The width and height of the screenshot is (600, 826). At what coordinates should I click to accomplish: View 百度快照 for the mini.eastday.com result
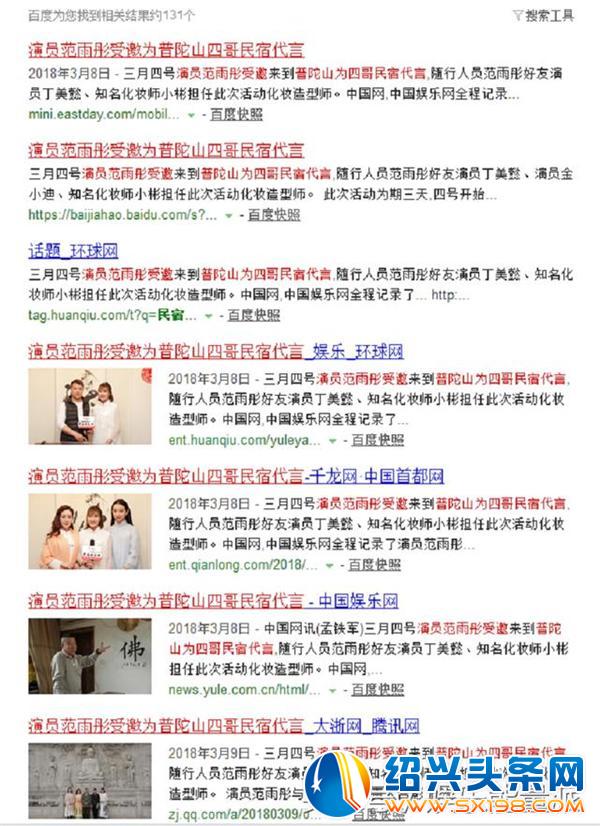[237, 114]
